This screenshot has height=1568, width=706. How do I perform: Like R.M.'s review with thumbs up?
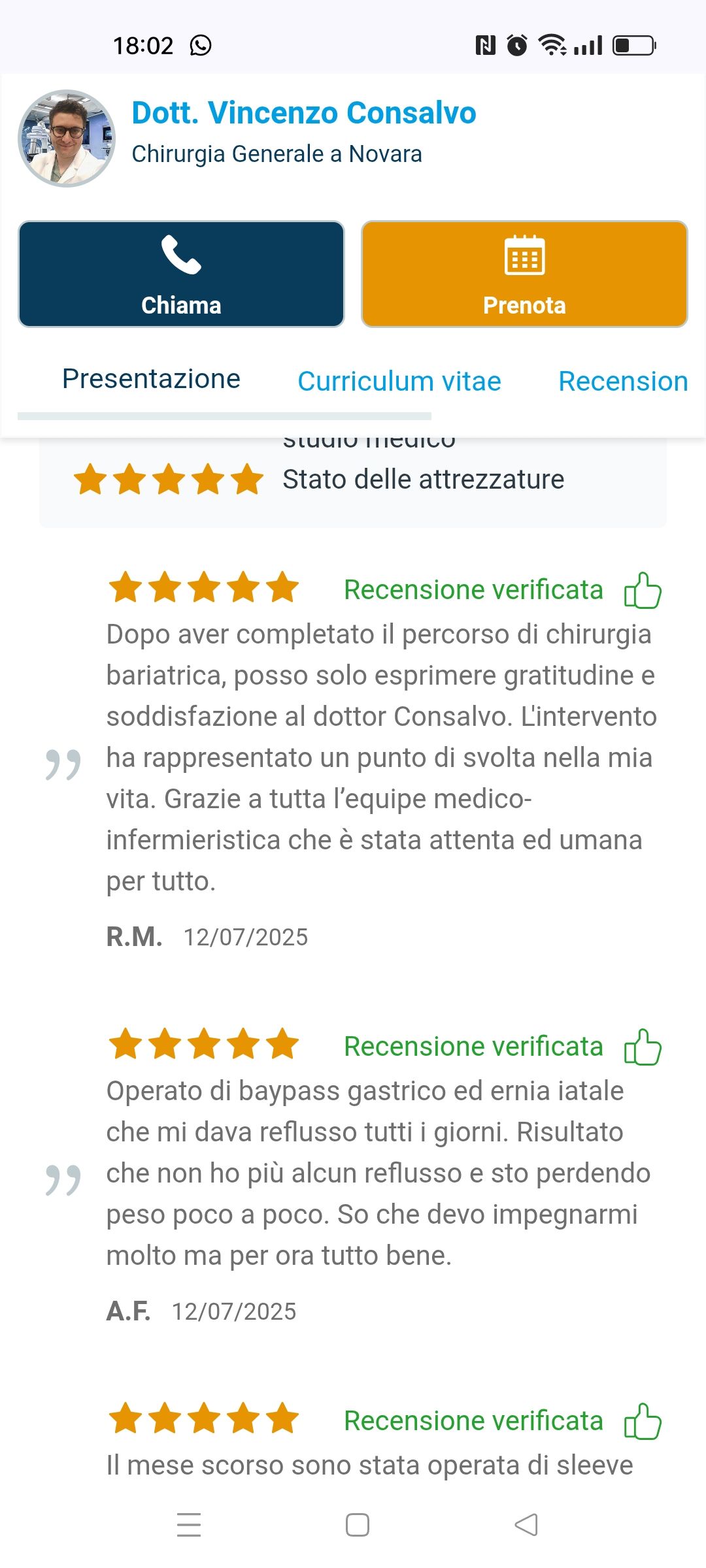pos(643,591)
